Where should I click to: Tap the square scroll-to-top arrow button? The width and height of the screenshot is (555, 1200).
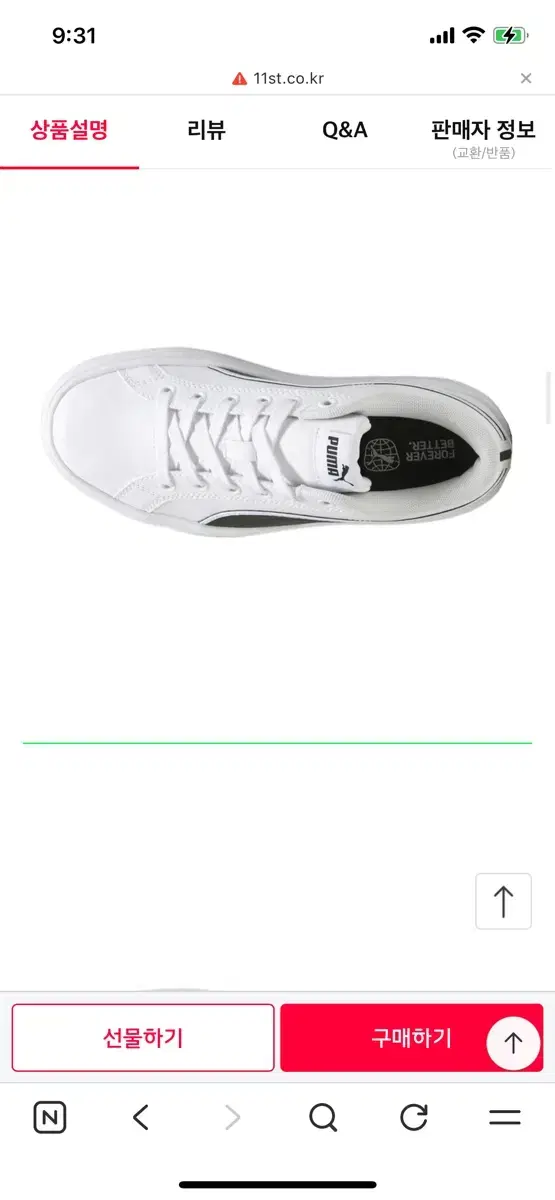point(503,902)
